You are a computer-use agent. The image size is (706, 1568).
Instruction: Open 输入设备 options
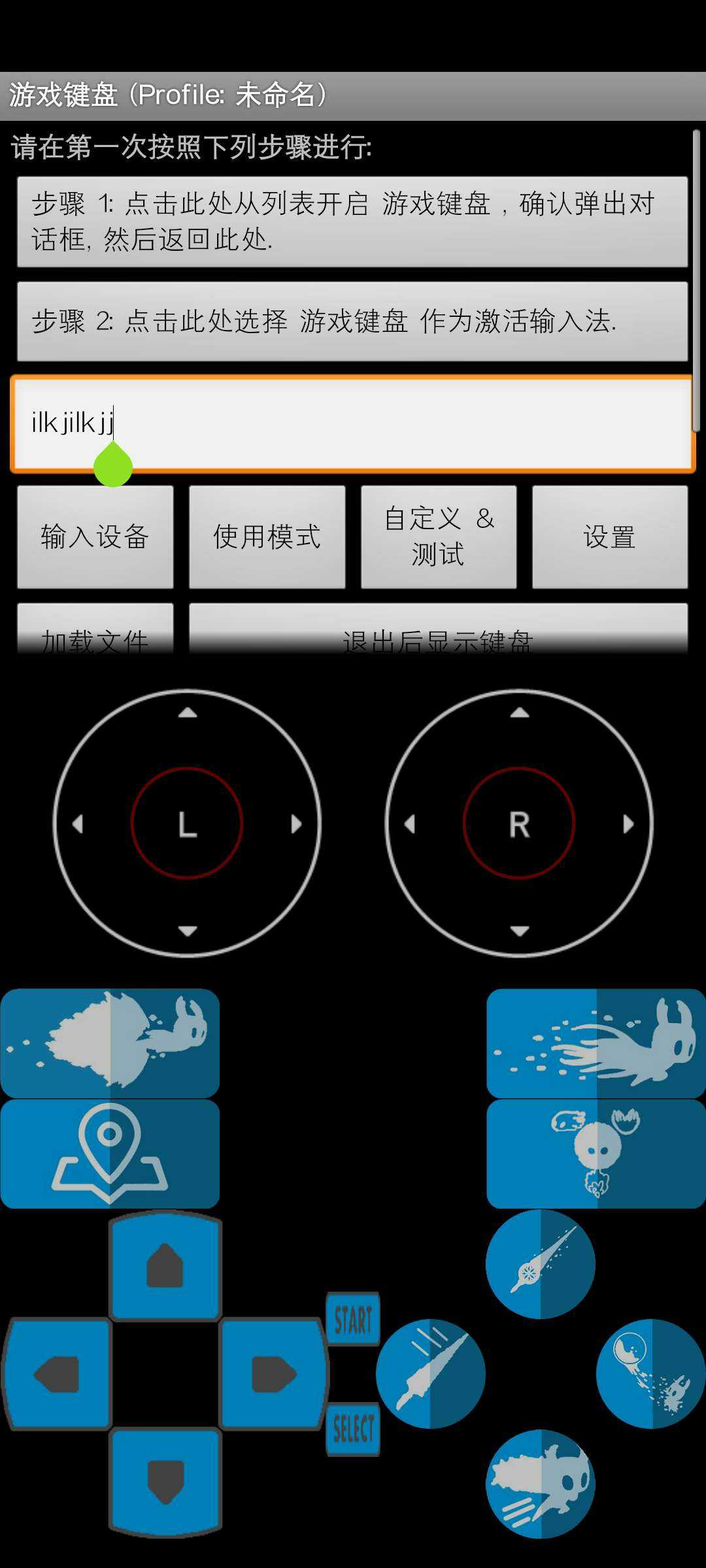[95, 536]
